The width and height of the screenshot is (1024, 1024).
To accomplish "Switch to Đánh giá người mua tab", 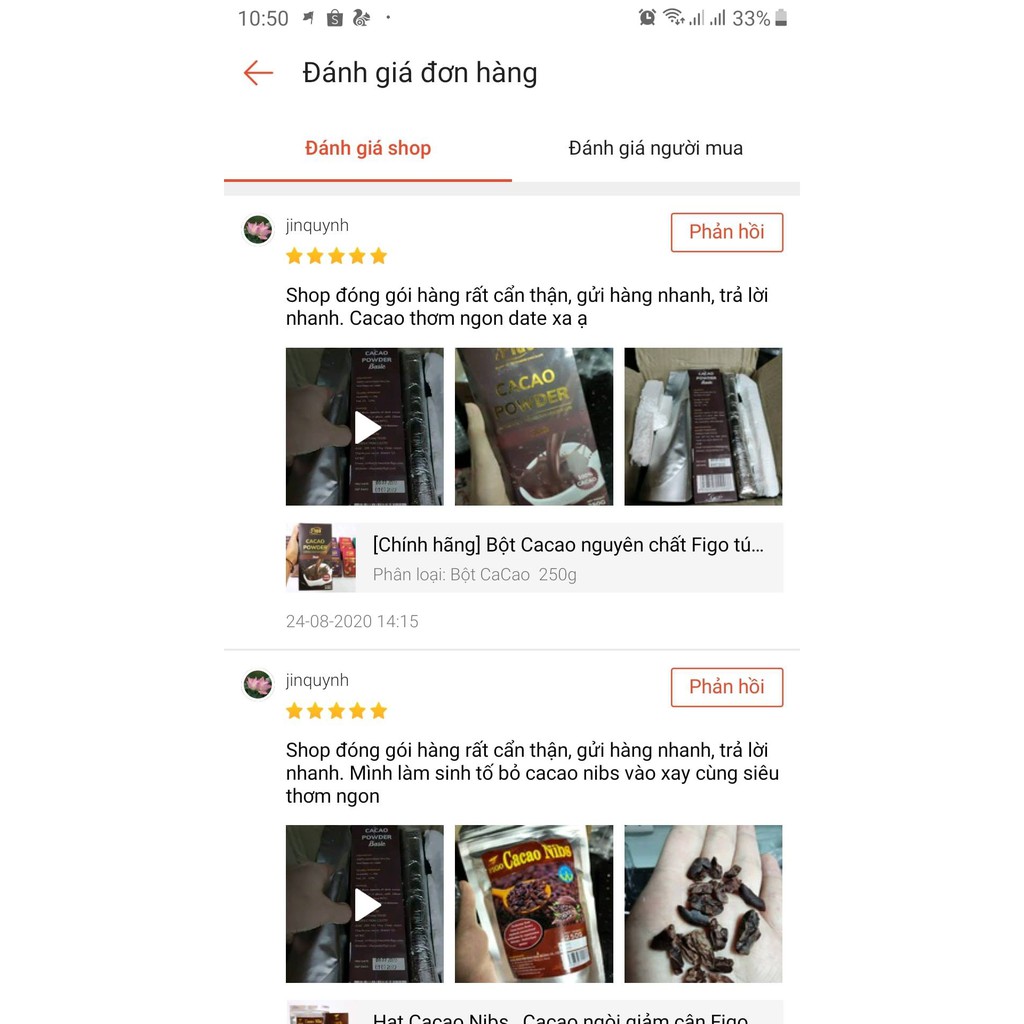I will click(x=655, y=149).
